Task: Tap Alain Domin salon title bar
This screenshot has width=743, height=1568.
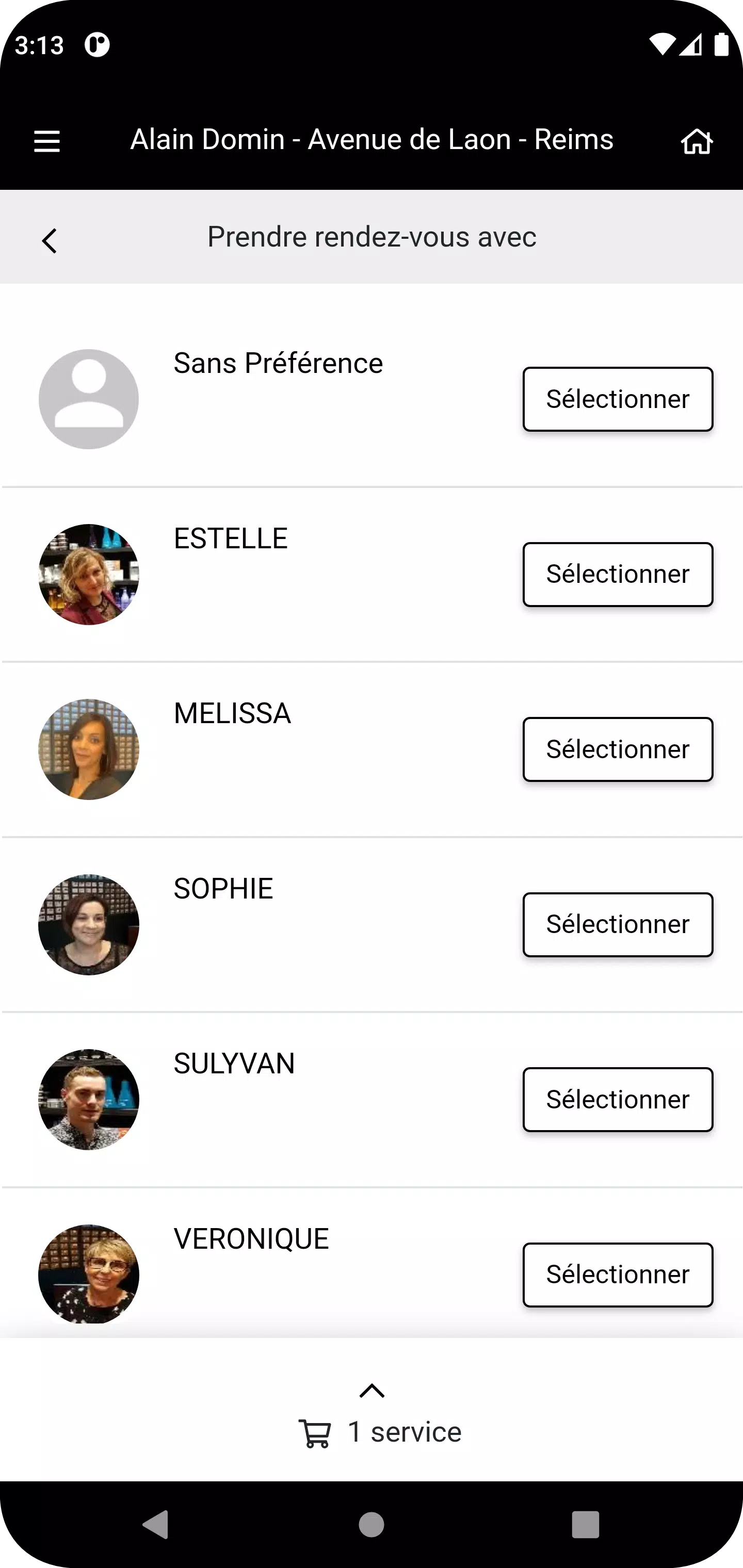Action: pos(372,139)
